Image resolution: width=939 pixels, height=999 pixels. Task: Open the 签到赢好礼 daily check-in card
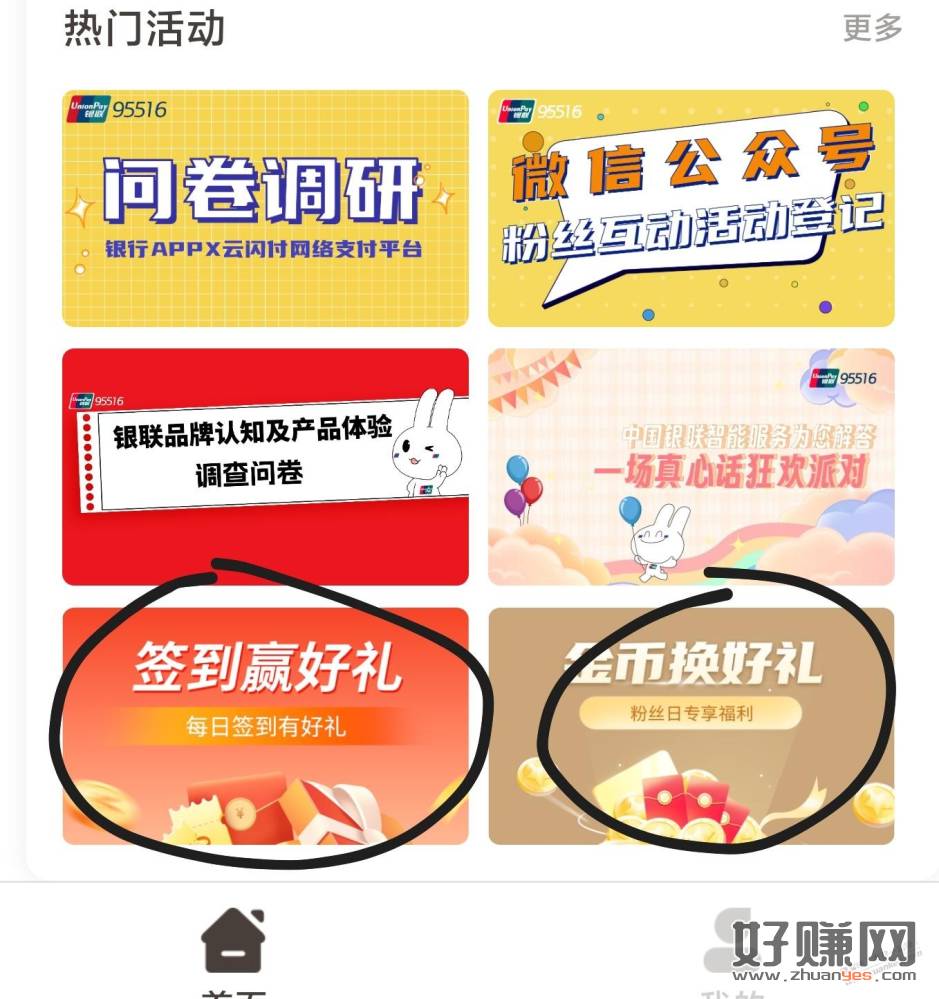[x=265, y=726]
